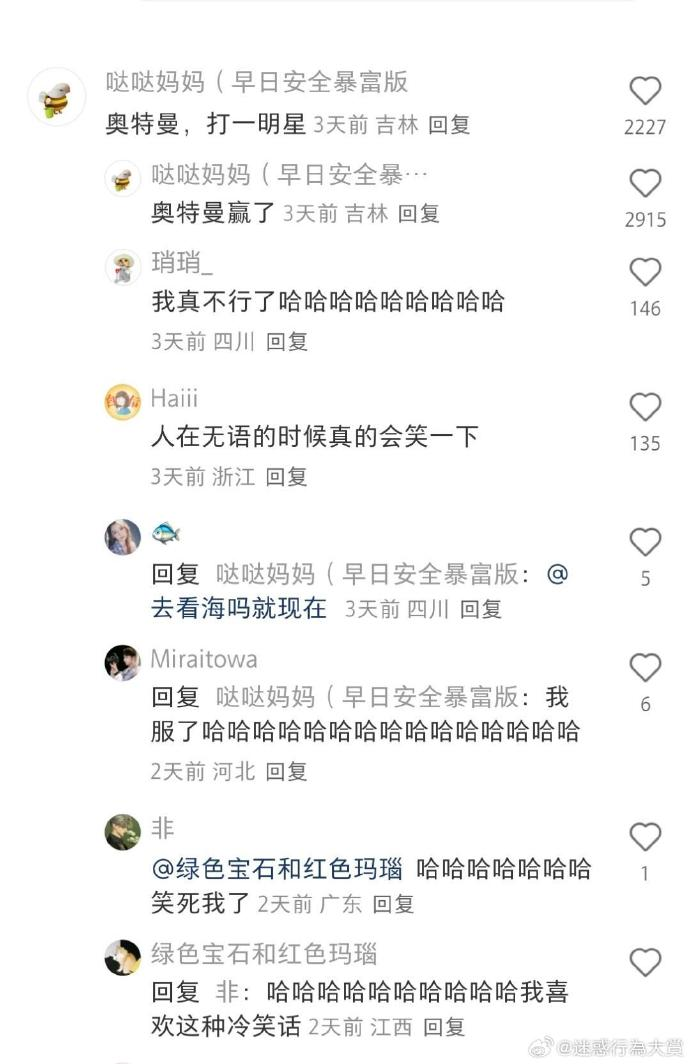Open Miraitowa's profile avatar

123,663
